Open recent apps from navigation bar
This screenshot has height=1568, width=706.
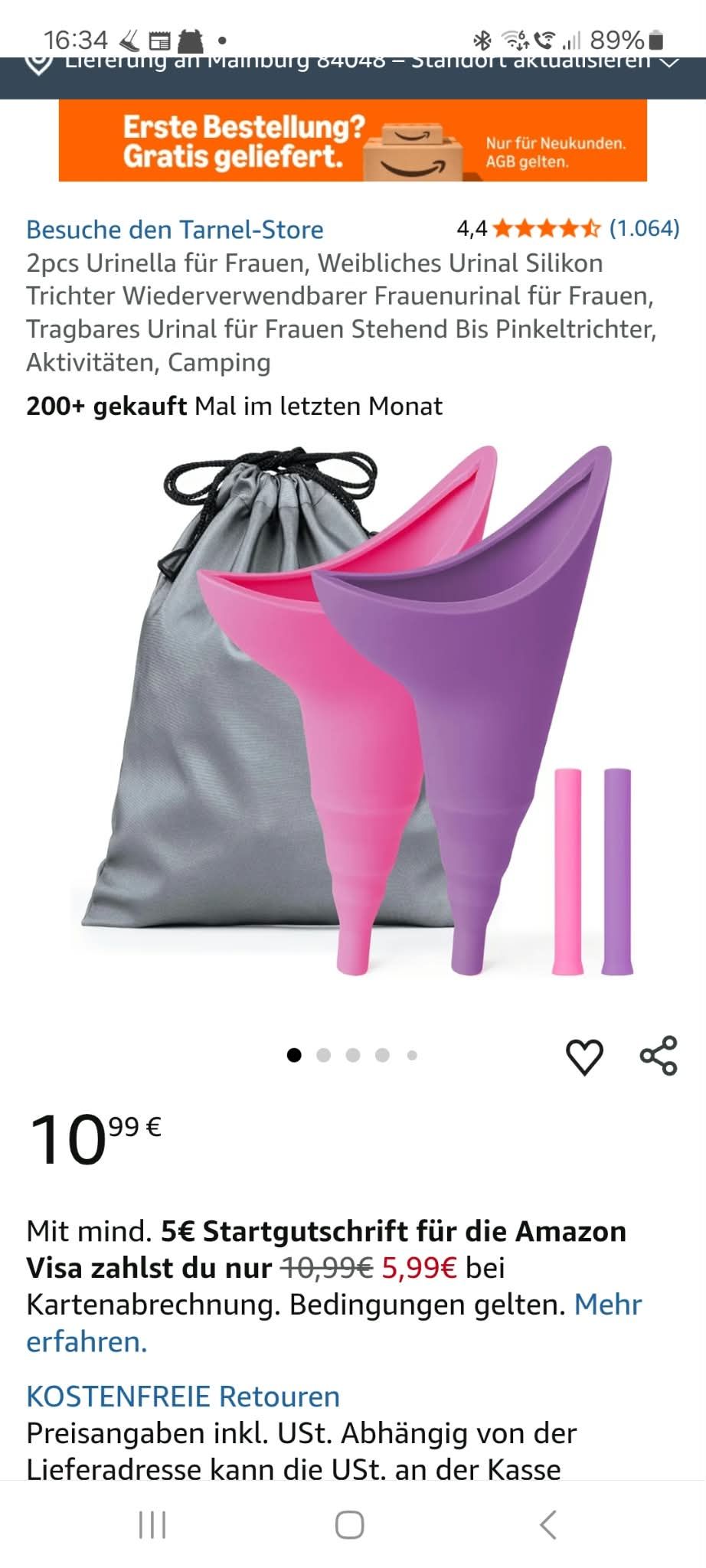(152, 1525)
